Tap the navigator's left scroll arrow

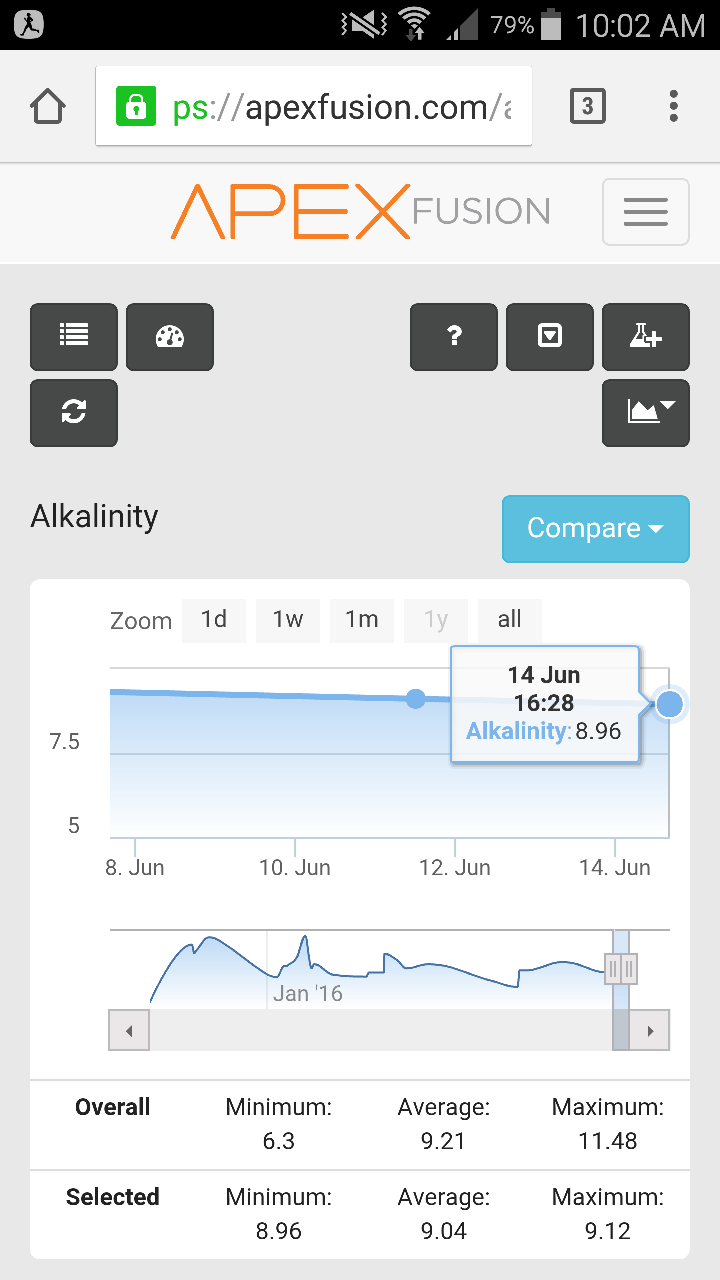pyautogui.click(x=129, y=1031)
